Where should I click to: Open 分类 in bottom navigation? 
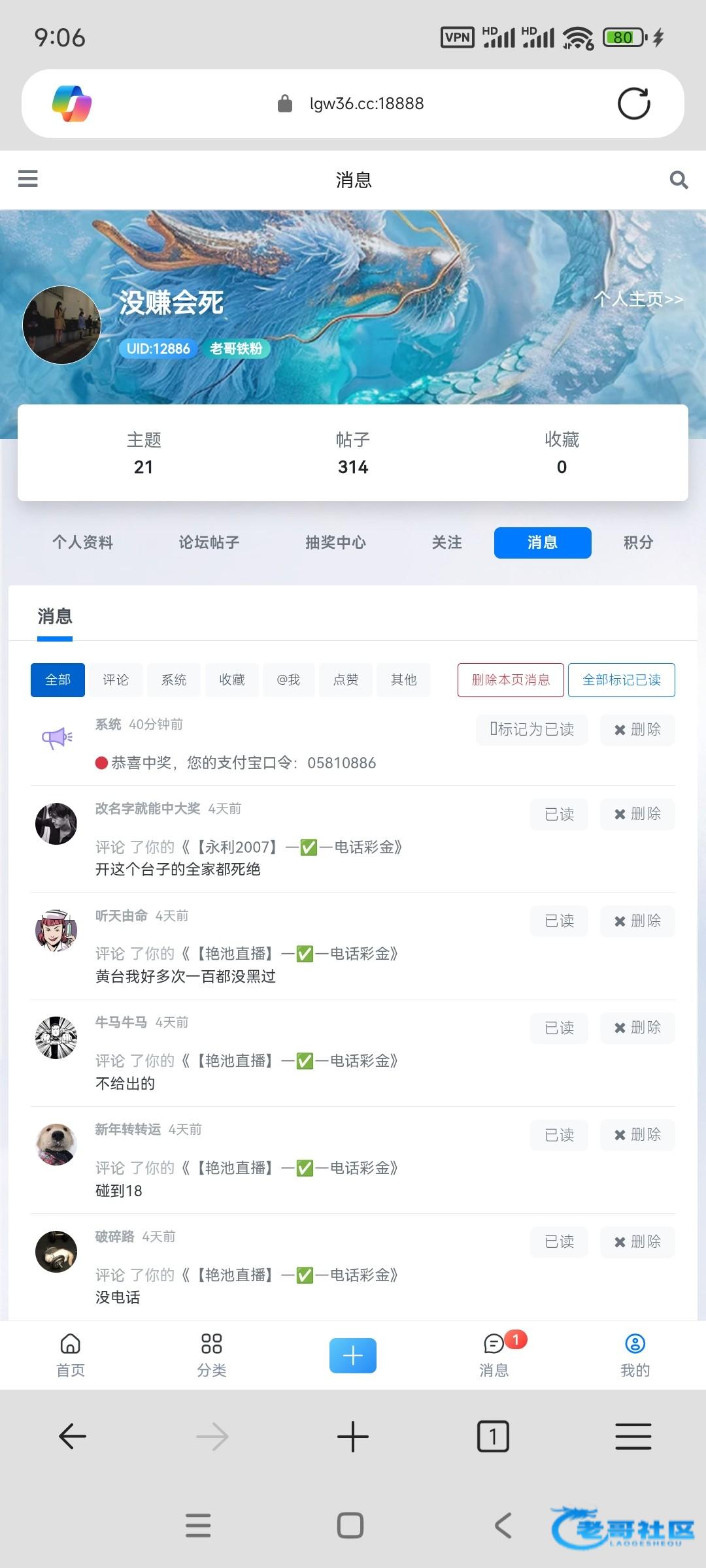pyautogui.click(x=212, y=1355)
